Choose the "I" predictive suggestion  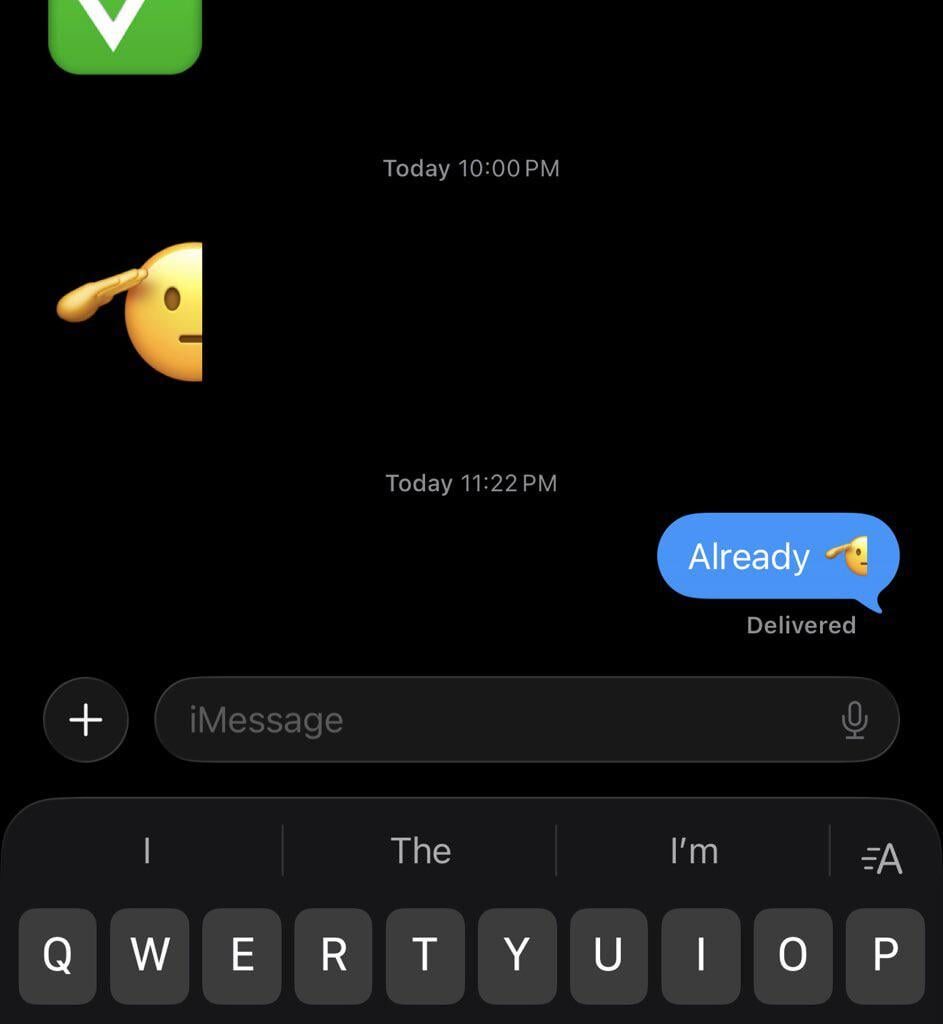(146, 852)
